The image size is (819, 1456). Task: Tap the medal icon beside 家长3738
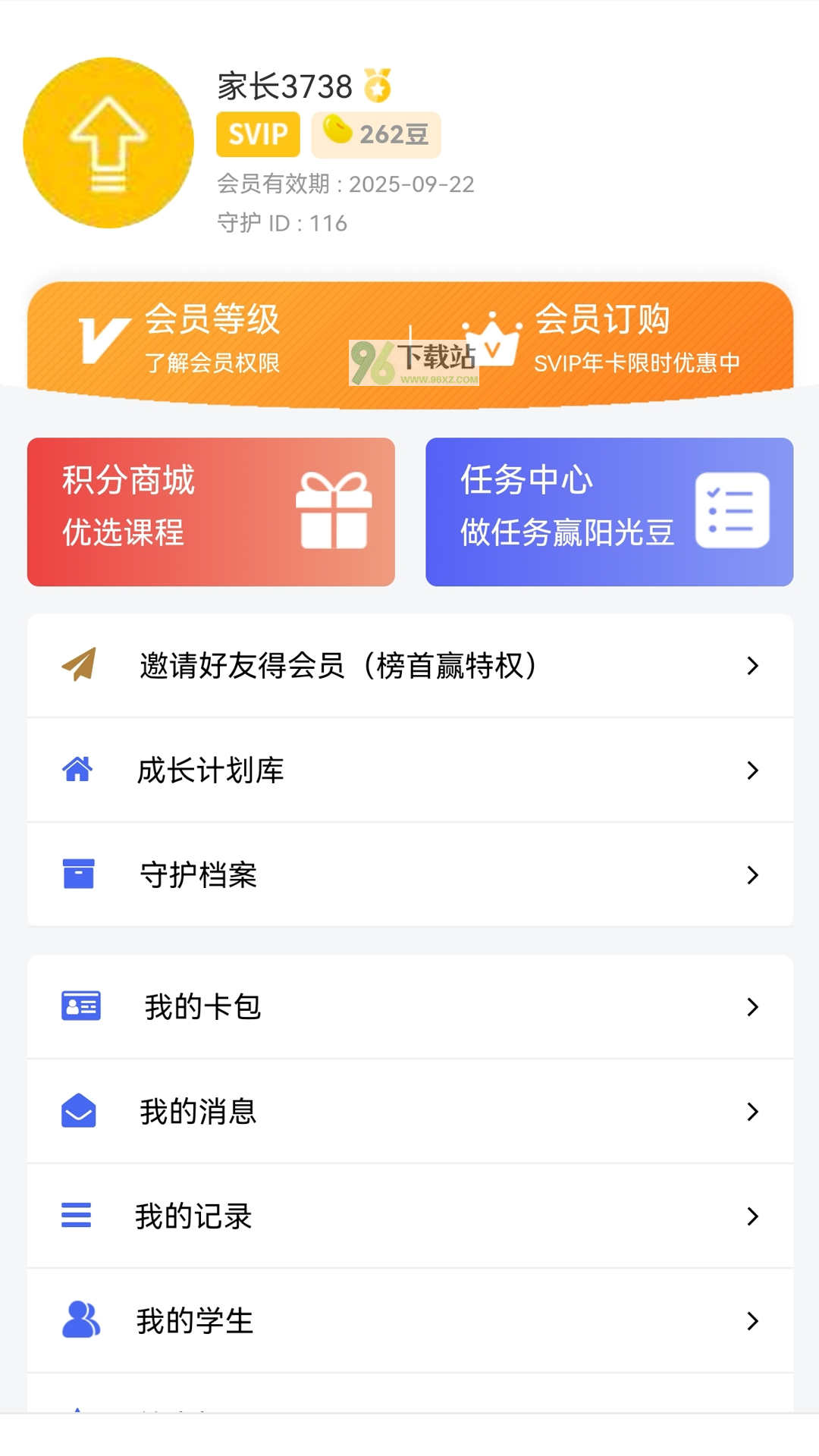pos(377,85)
